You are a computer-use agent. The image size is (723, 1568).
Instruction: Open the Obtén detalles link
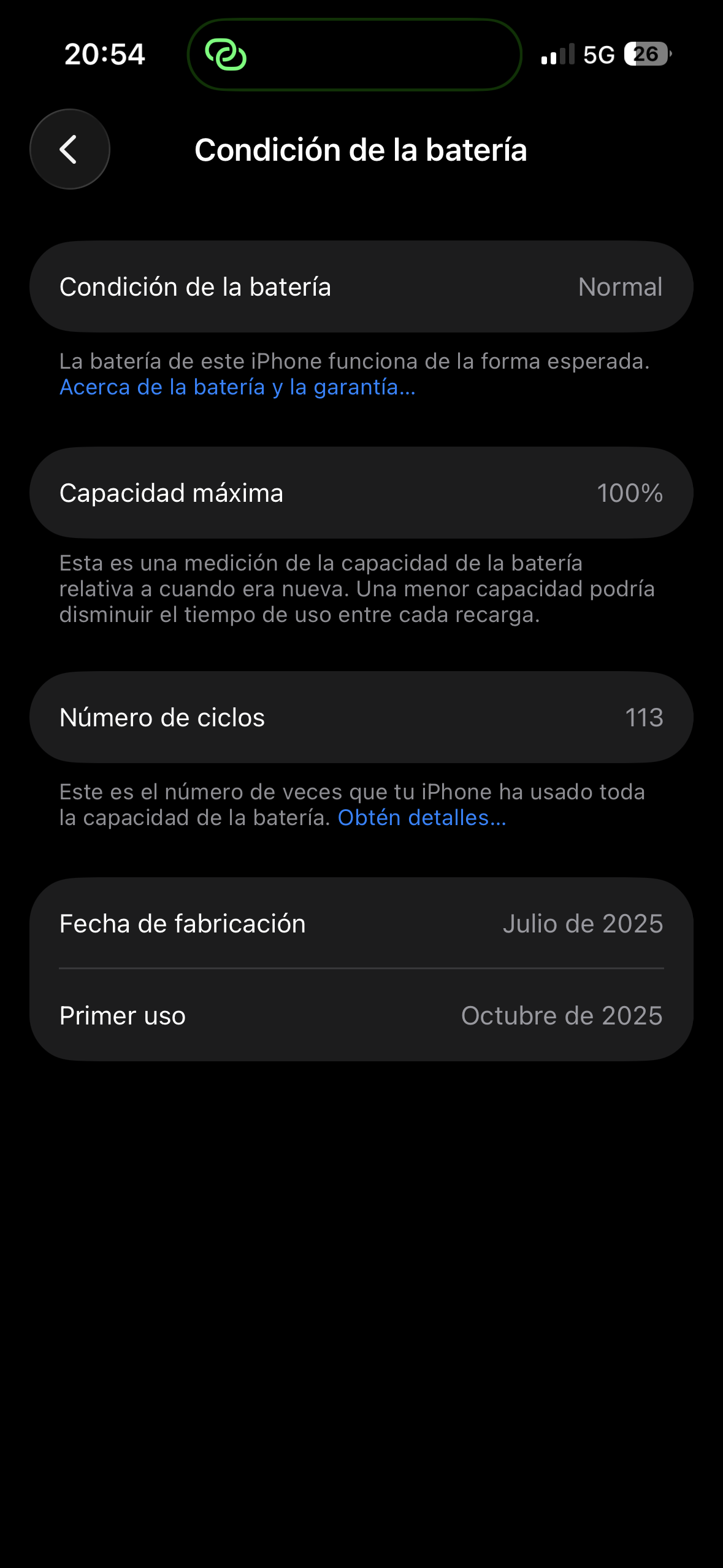tap(422, 817)
